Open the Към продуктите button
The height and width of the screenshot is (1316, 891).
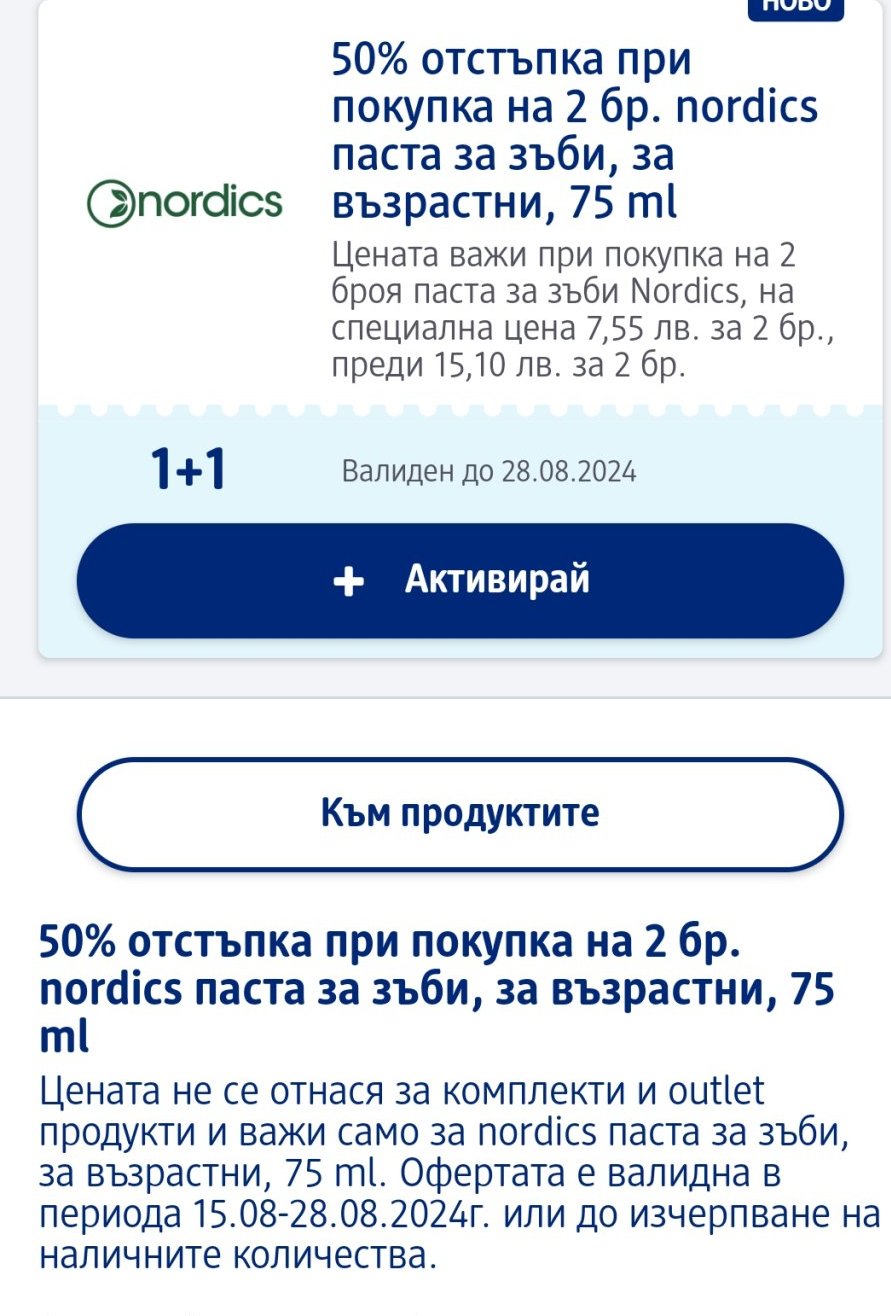[x=460, y=813]
